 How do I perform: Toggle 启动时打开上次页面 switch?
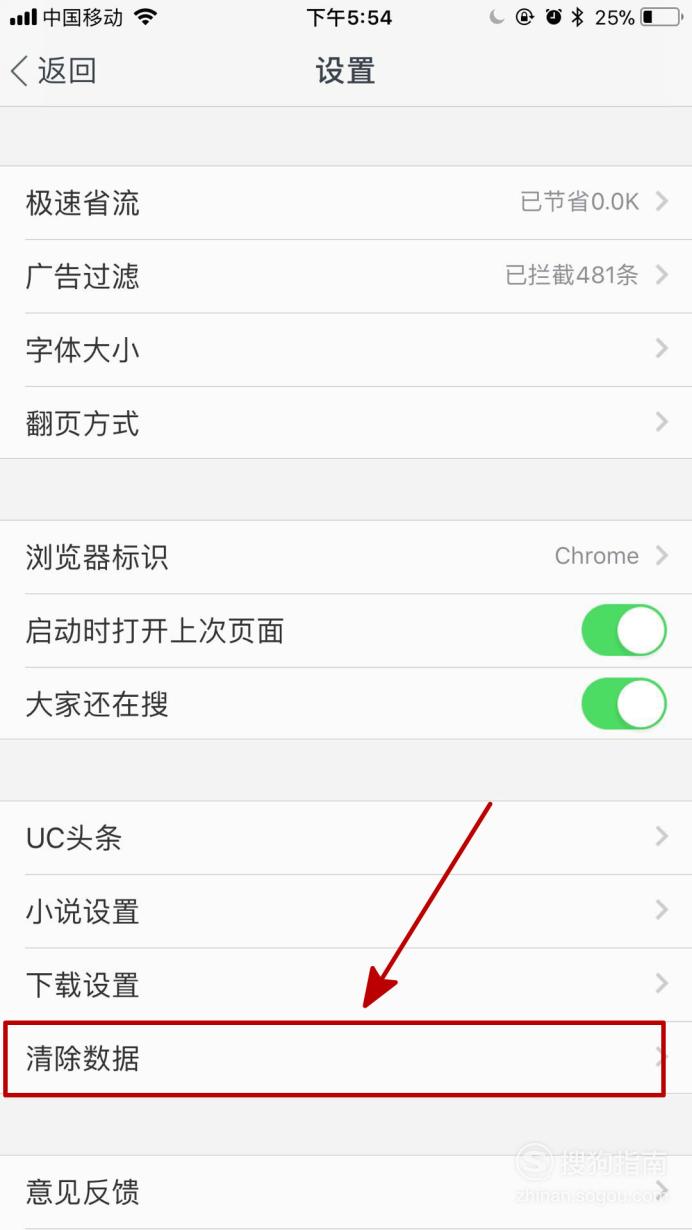click(x=624, y=630)
